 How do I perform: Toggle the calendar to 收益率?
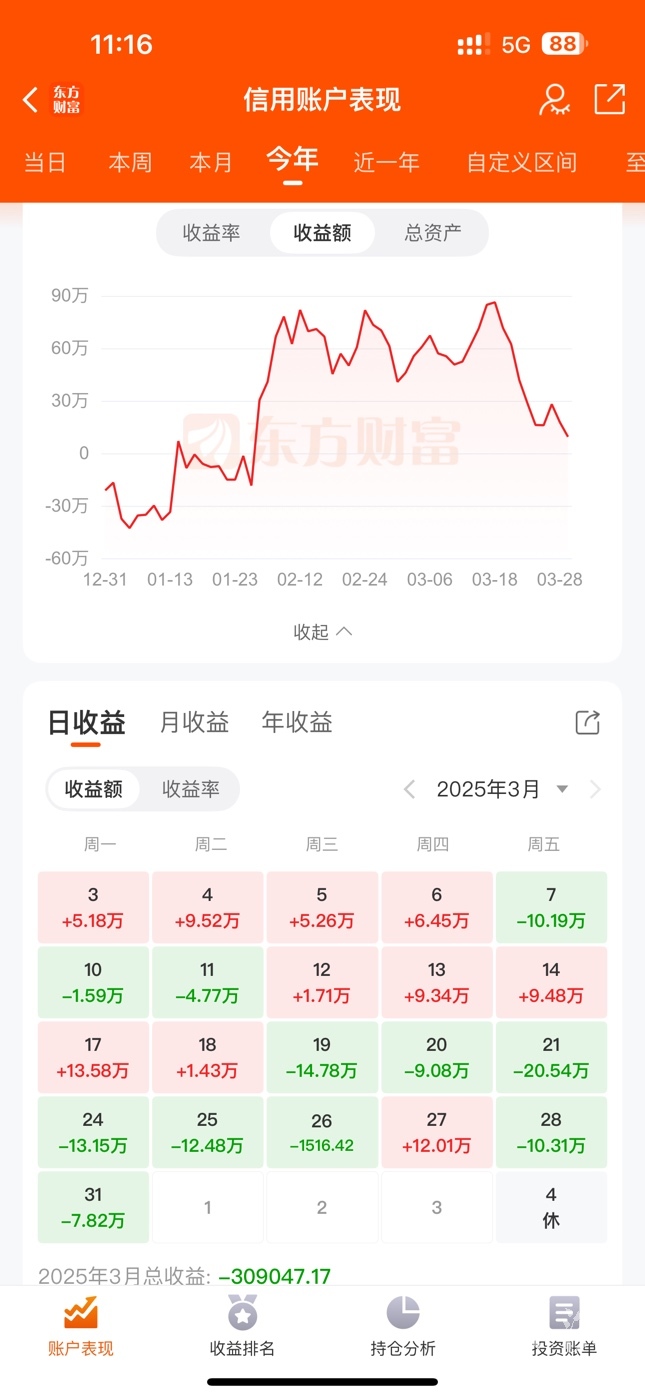[190, 789]
